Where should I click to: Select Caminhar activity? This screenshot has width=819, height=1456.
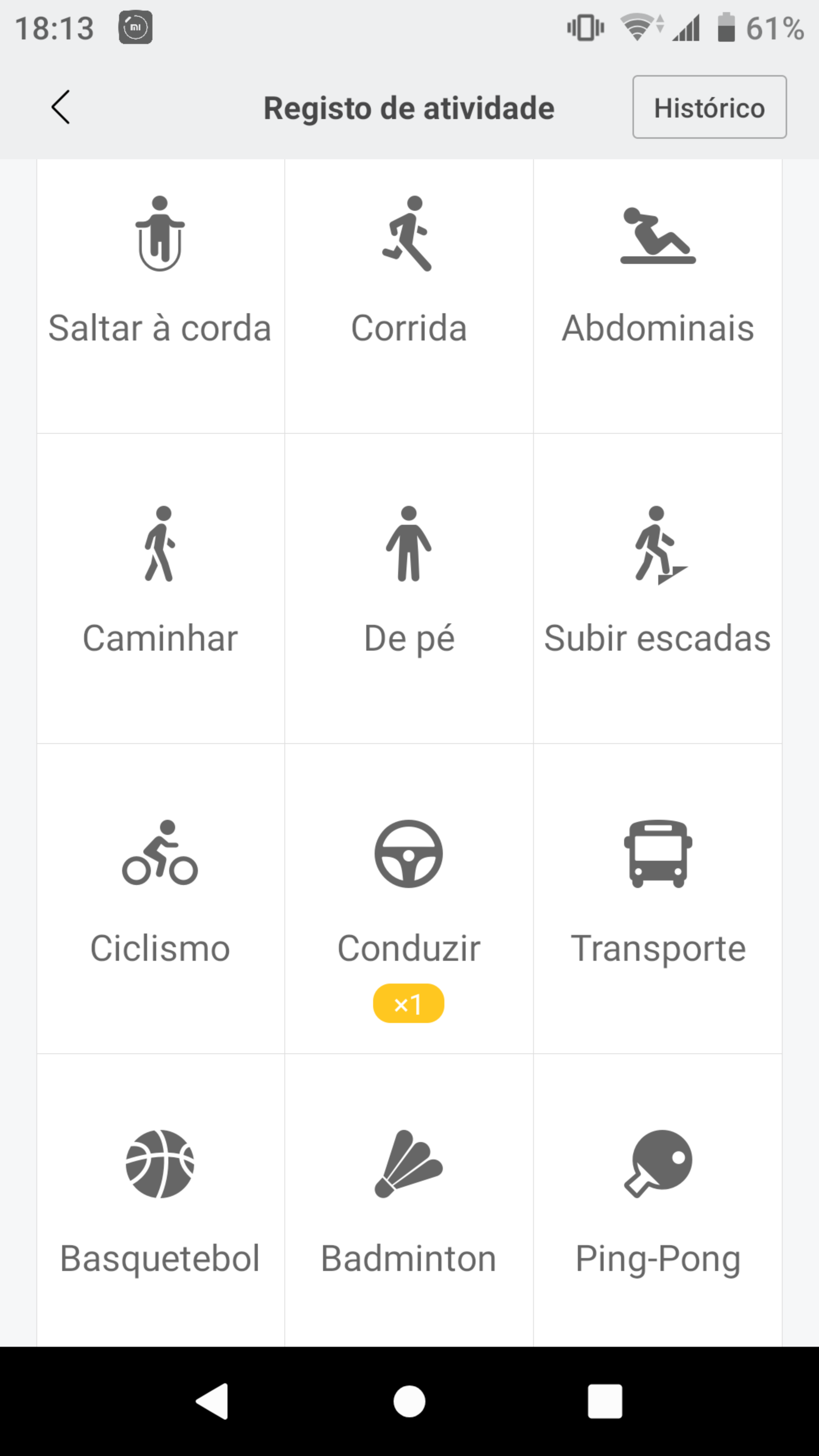[160, 582]
